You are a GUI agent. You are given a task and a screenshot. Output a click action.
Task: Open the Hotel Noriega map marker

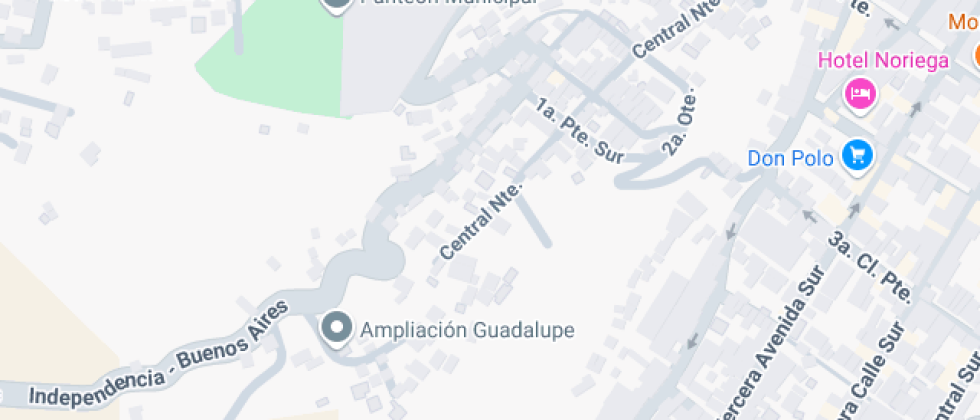(x=860, y=94)
